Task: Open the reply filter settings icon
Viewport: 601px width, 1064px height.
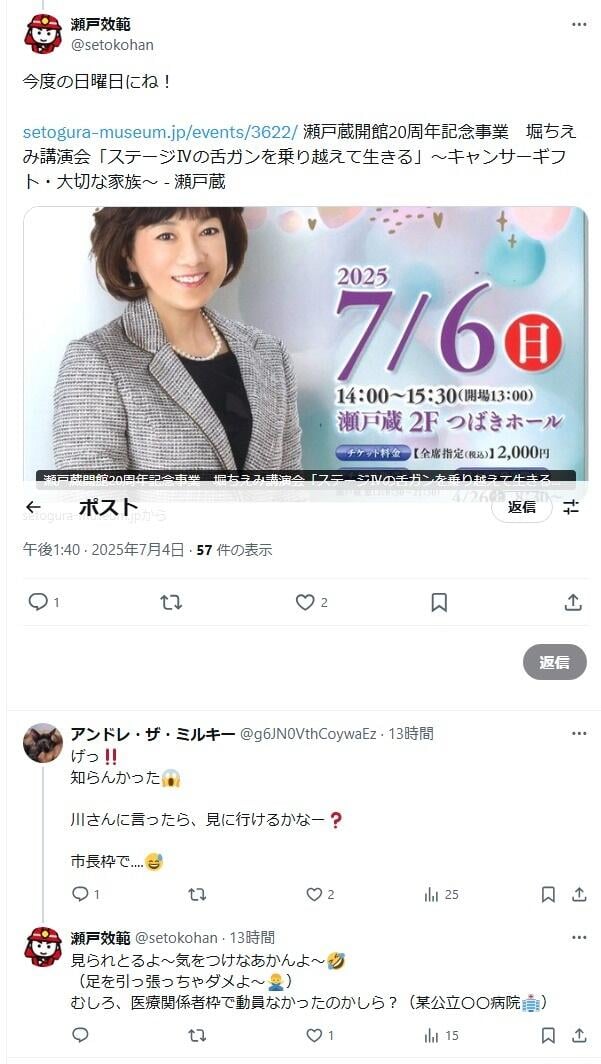Action: [x=571, y=507]
